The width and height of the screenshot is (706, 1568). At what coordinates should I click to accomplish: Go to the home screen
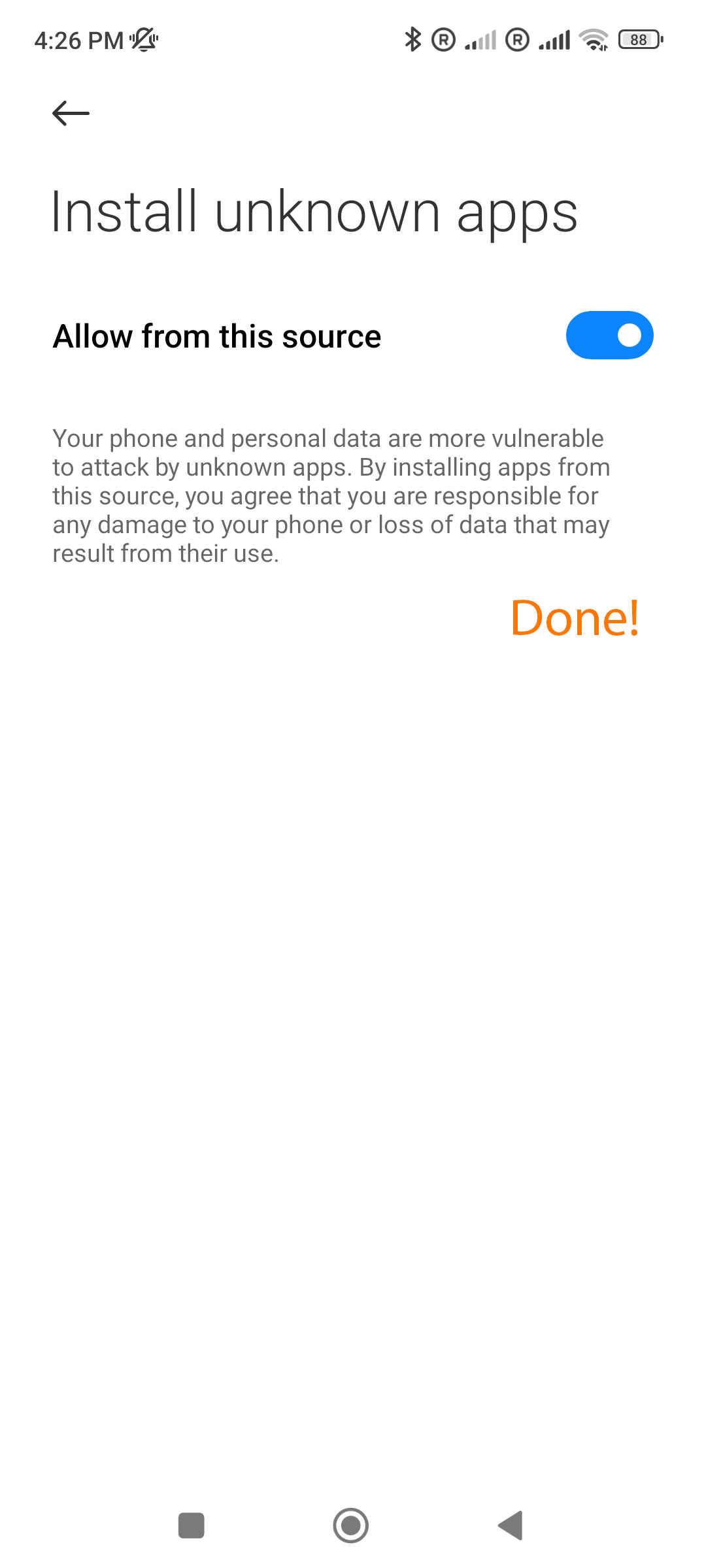tap(351, 1526)
